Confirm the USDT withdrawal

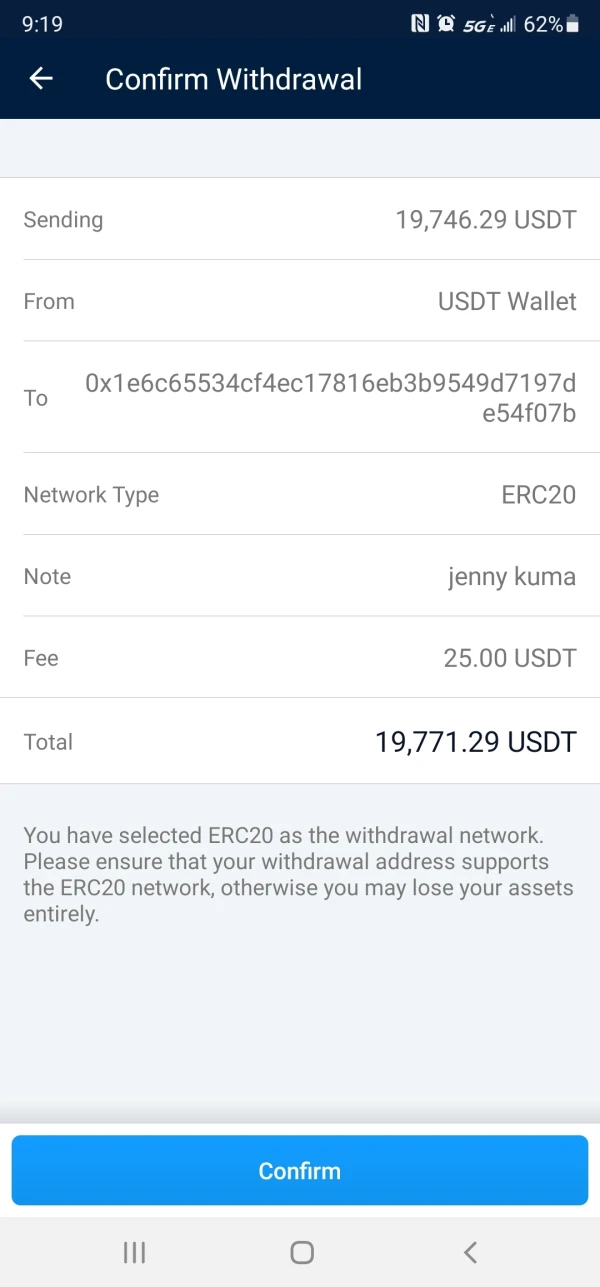300,1170
